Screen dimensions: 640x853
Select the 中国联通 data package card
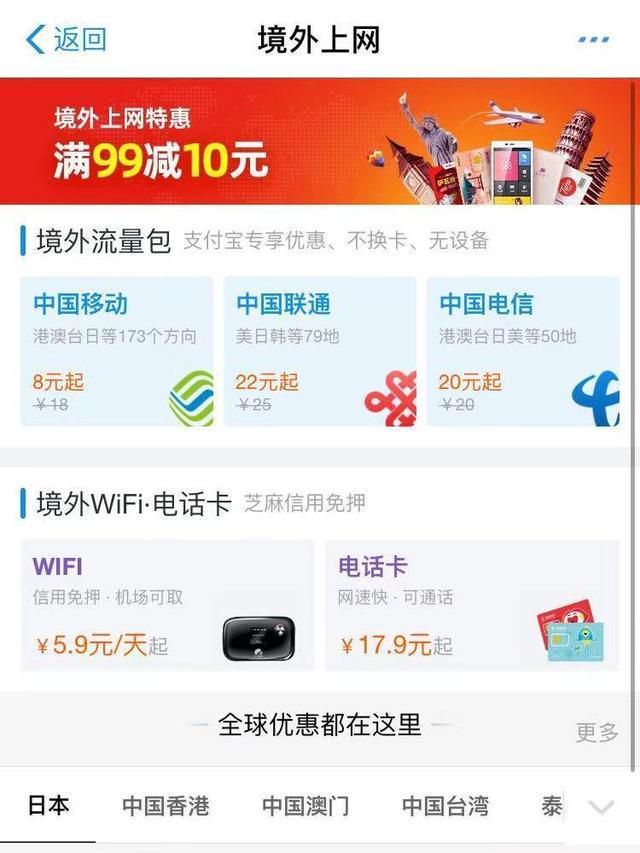tap(320, 352)
